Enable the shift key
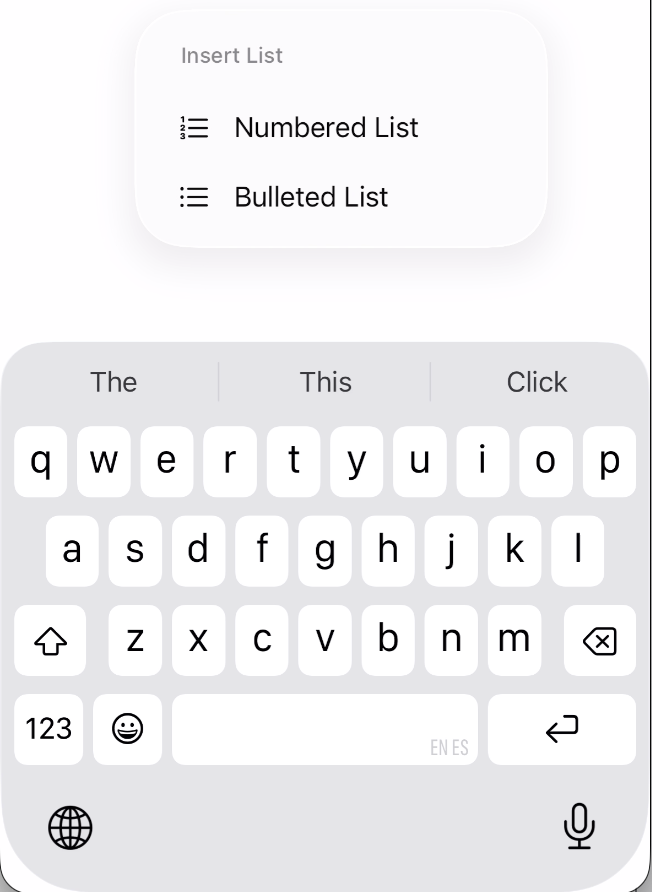652x892 pixels. click(x=50, y=641)
